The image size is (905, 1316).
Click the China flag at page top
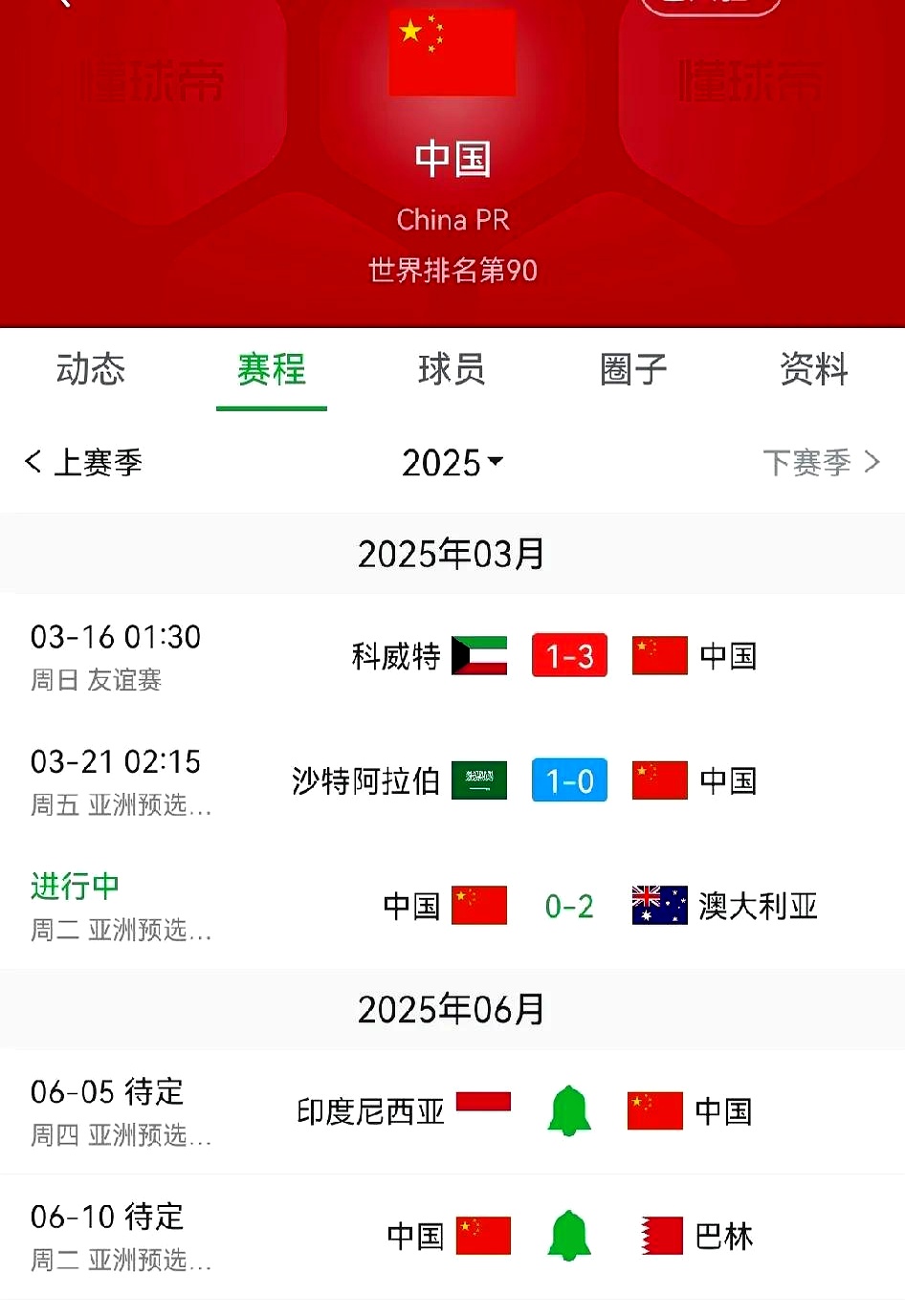point(452,53)
